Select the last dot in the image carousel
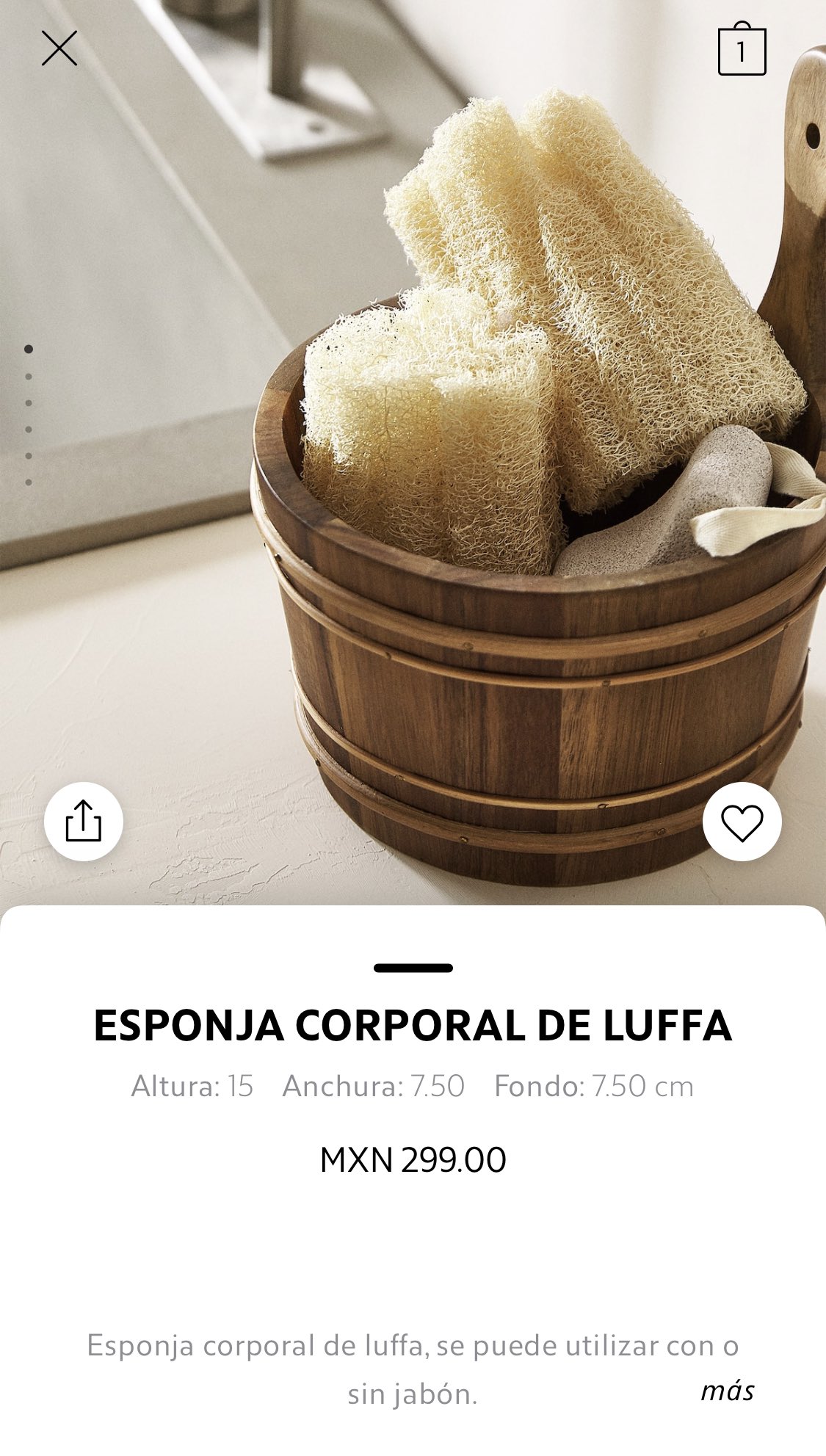 pyautogui.click(x=29, y=482)
